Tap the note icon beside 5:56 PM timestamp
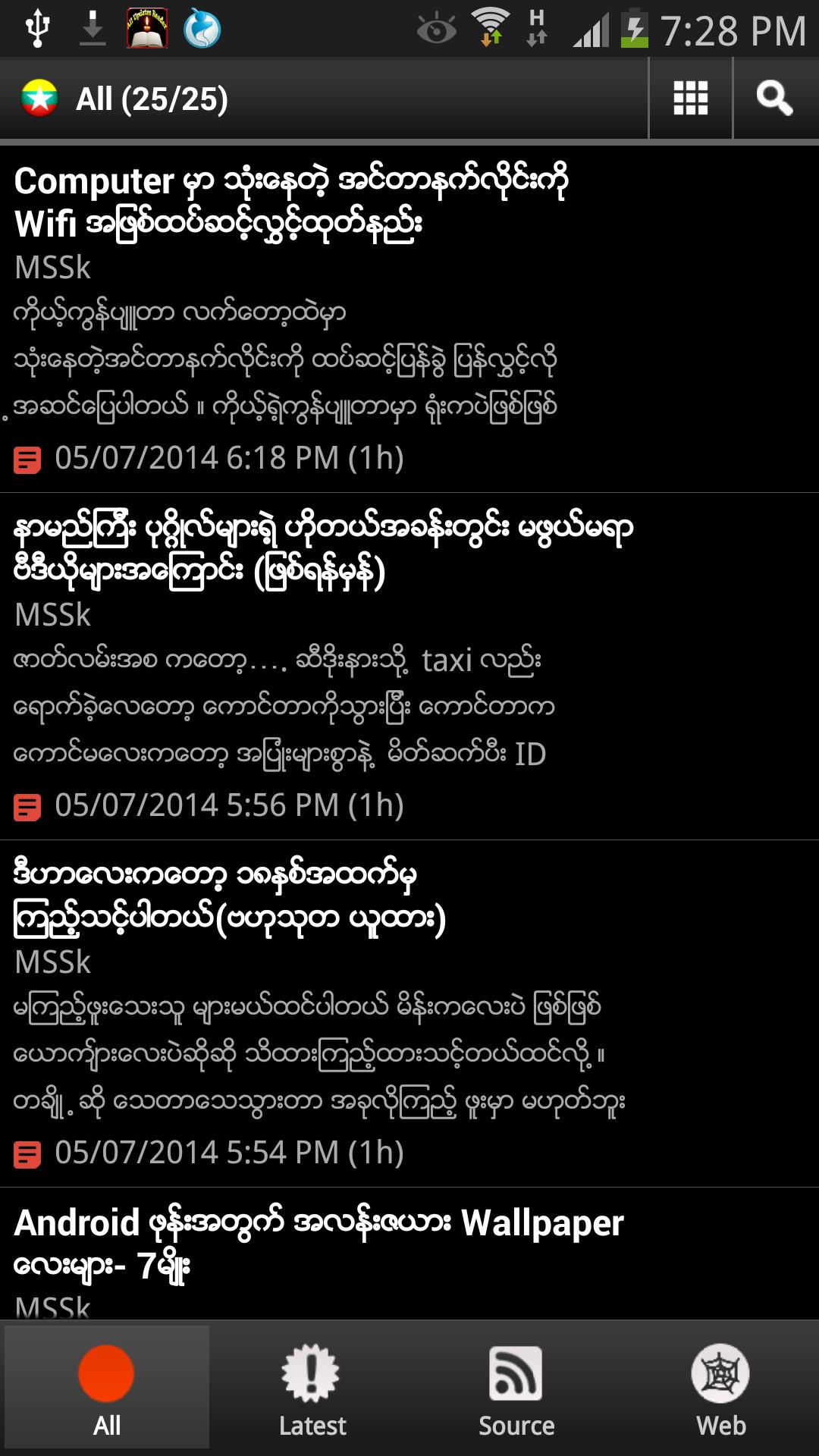Viewport: 819px width, 1456px height. click(28, 806)
